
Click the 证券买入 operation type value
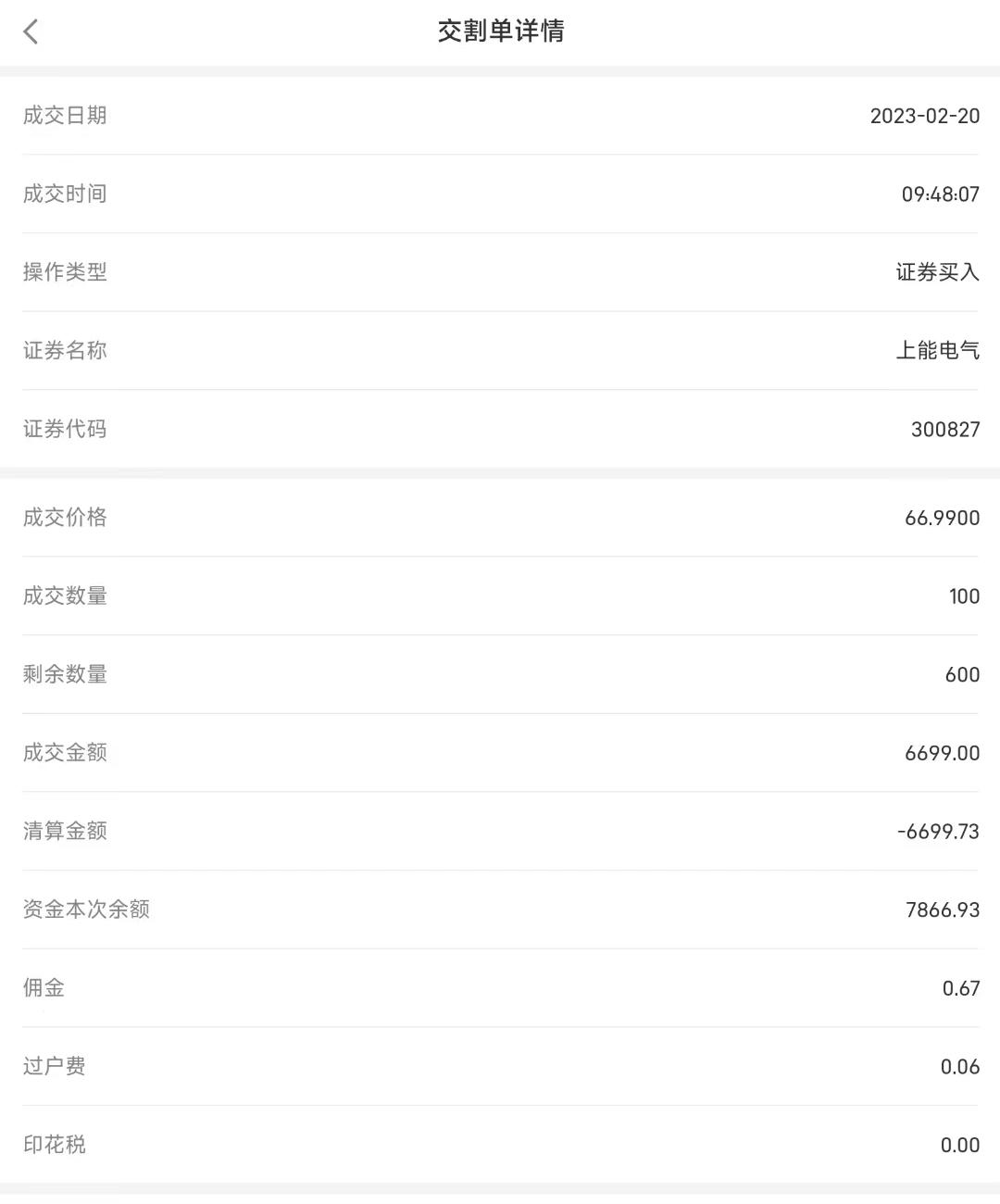(x=938, y=272)
